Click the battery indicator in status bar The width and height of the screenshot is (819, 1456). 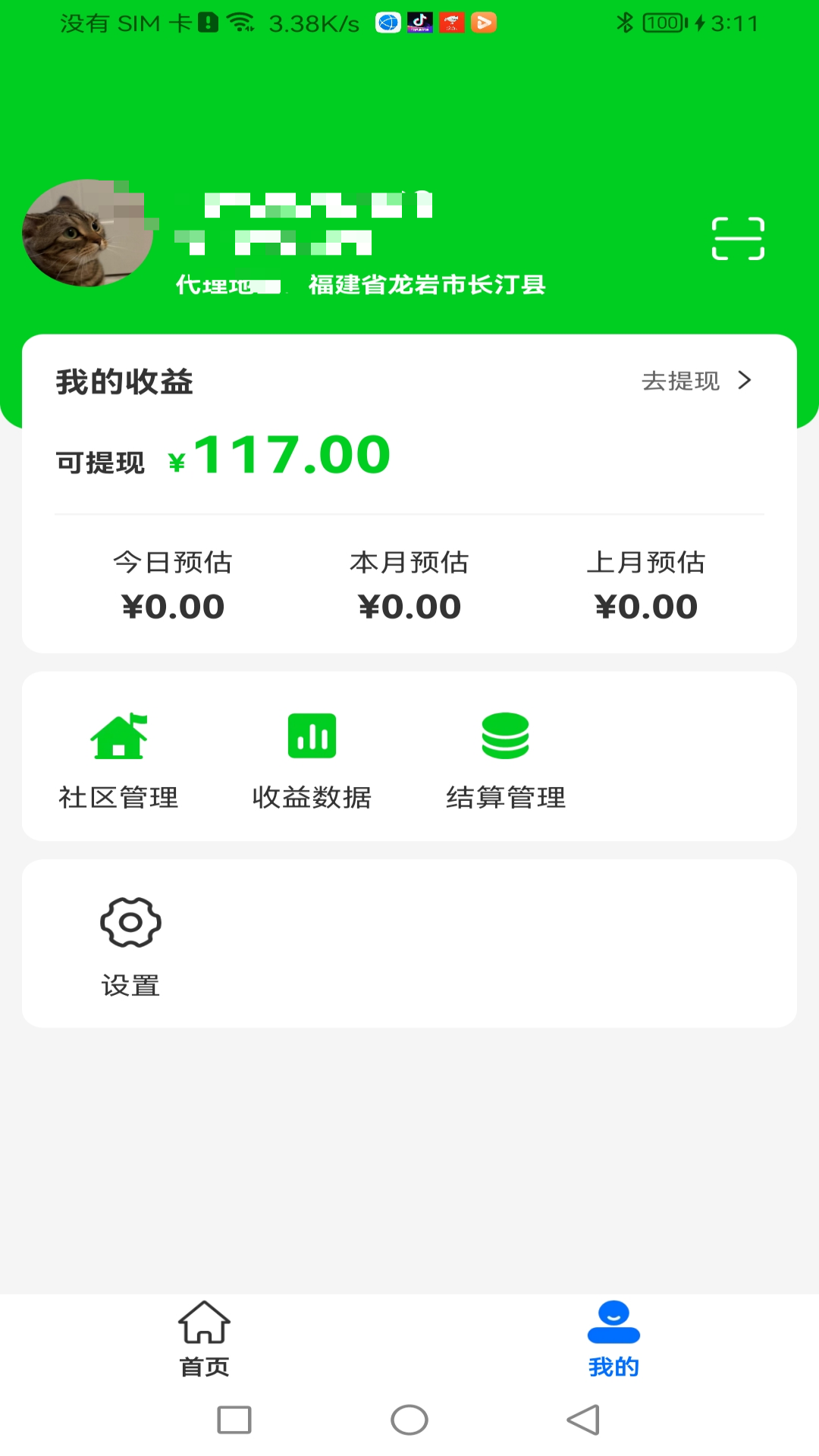click(663, 23)
